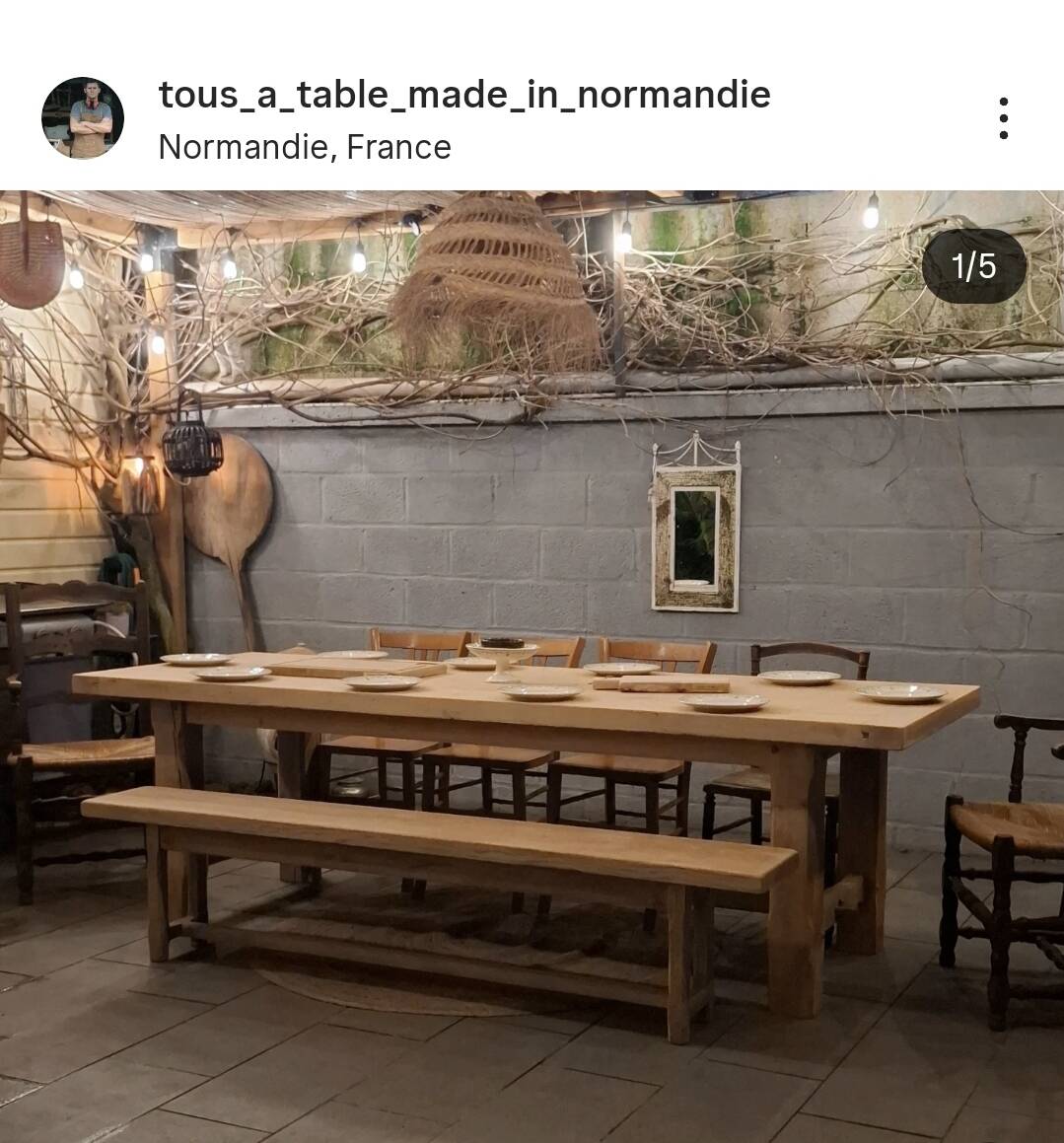
Task: Click the profile avatar of the woodworker
Action: (x=85, y=116)
